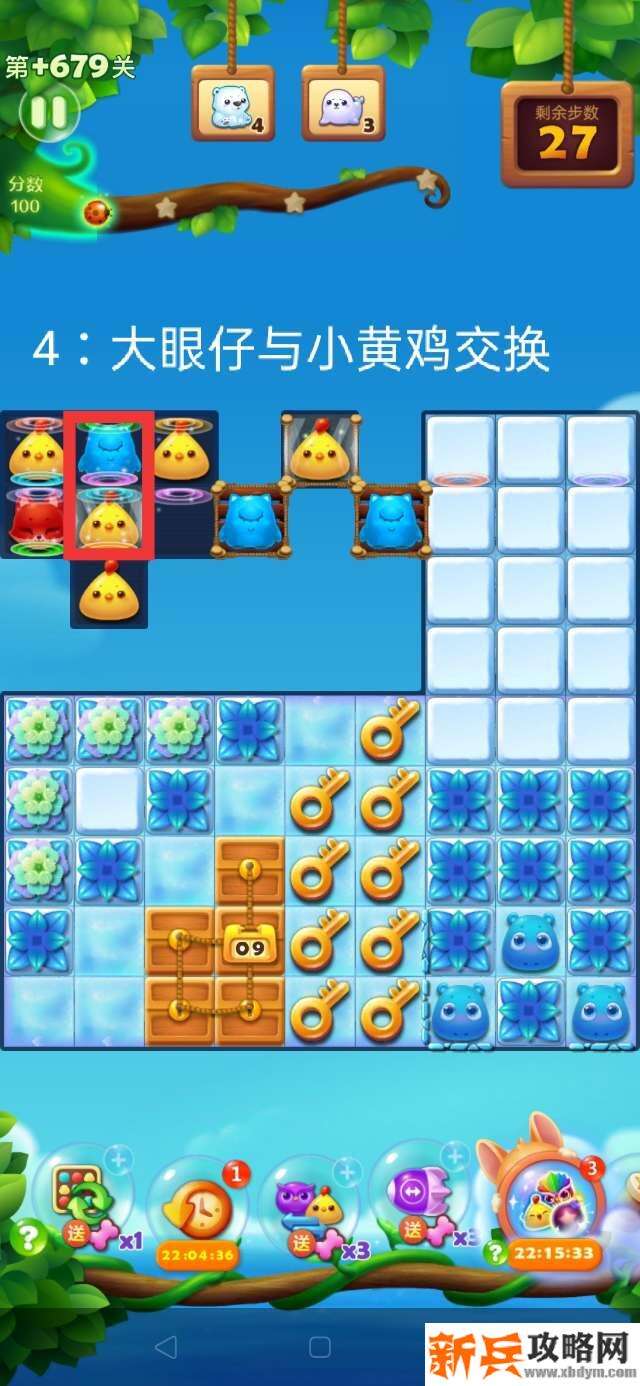Tap the blue hippo inside the red box

(x=108, y=450)
